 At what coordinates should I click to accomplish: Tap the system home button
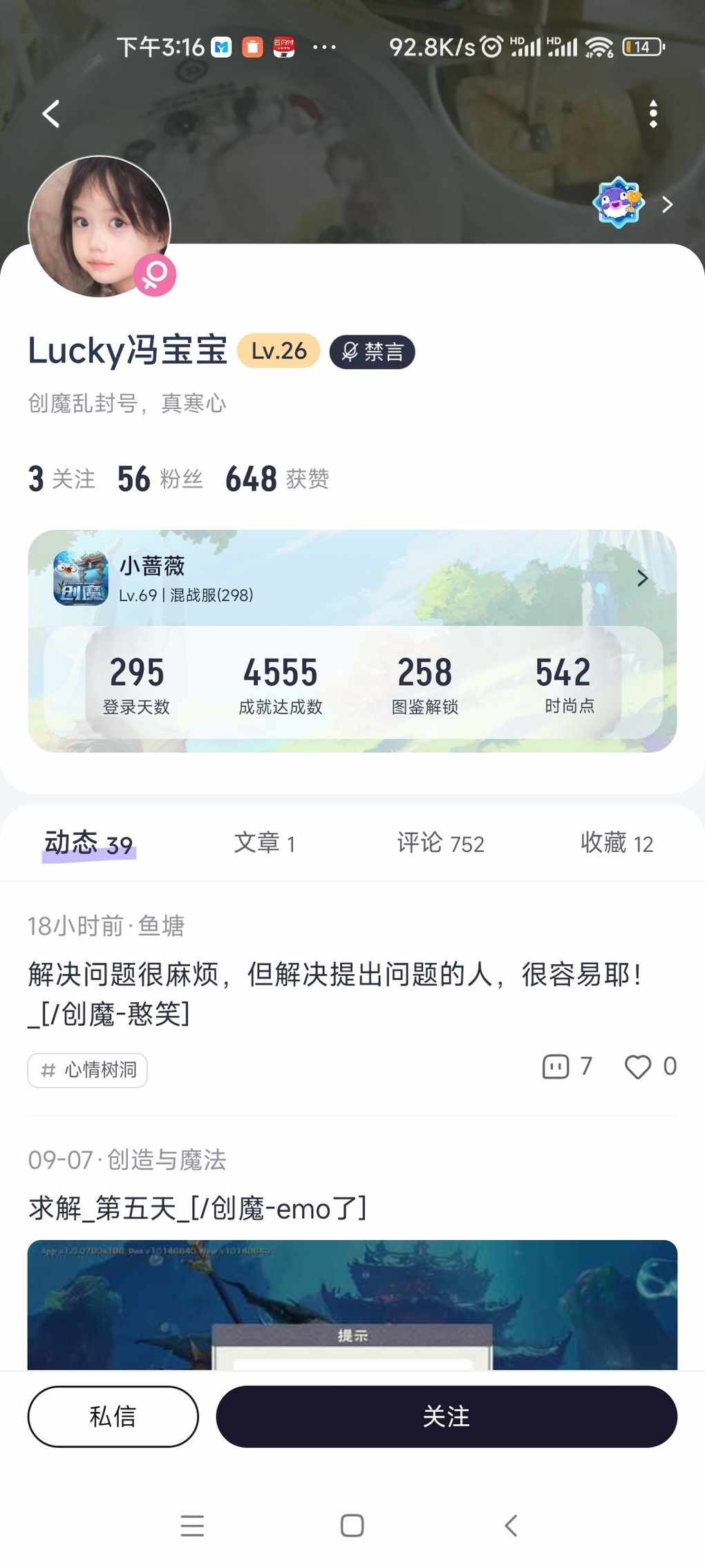click(352, 1525)
